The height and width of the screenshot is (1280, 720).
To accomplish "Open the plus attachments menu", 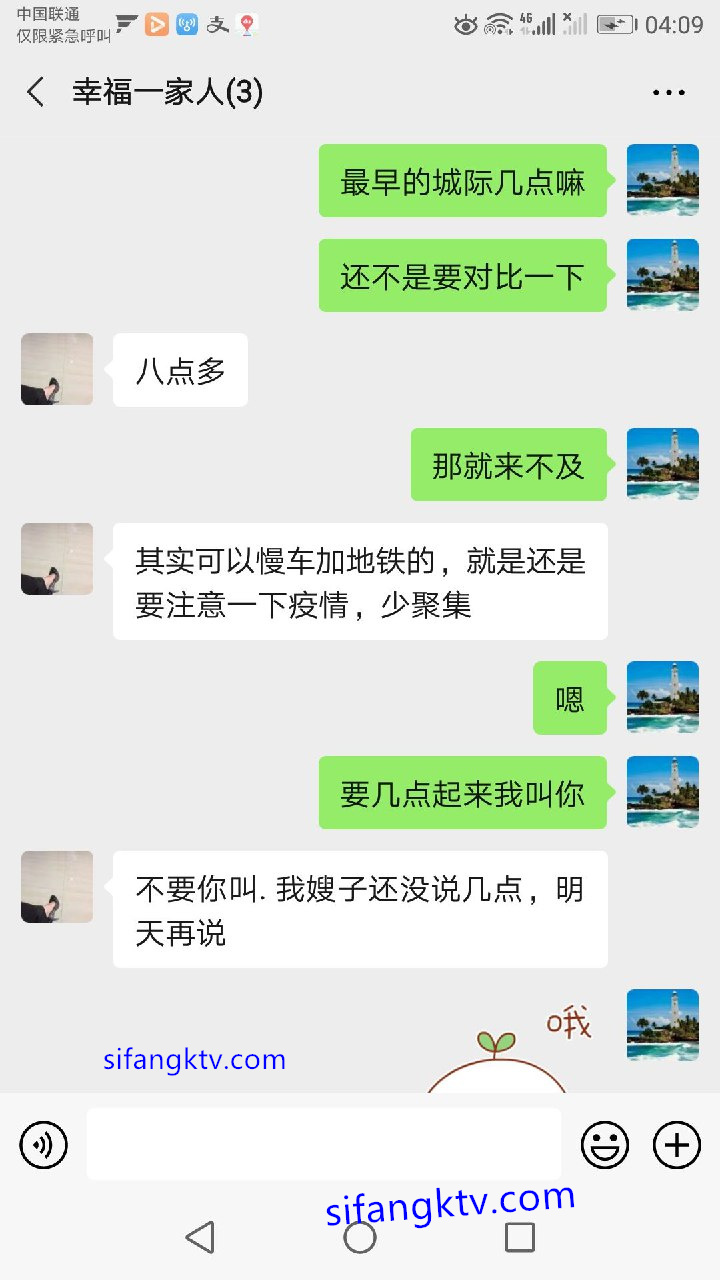I will click(677, 1145).
